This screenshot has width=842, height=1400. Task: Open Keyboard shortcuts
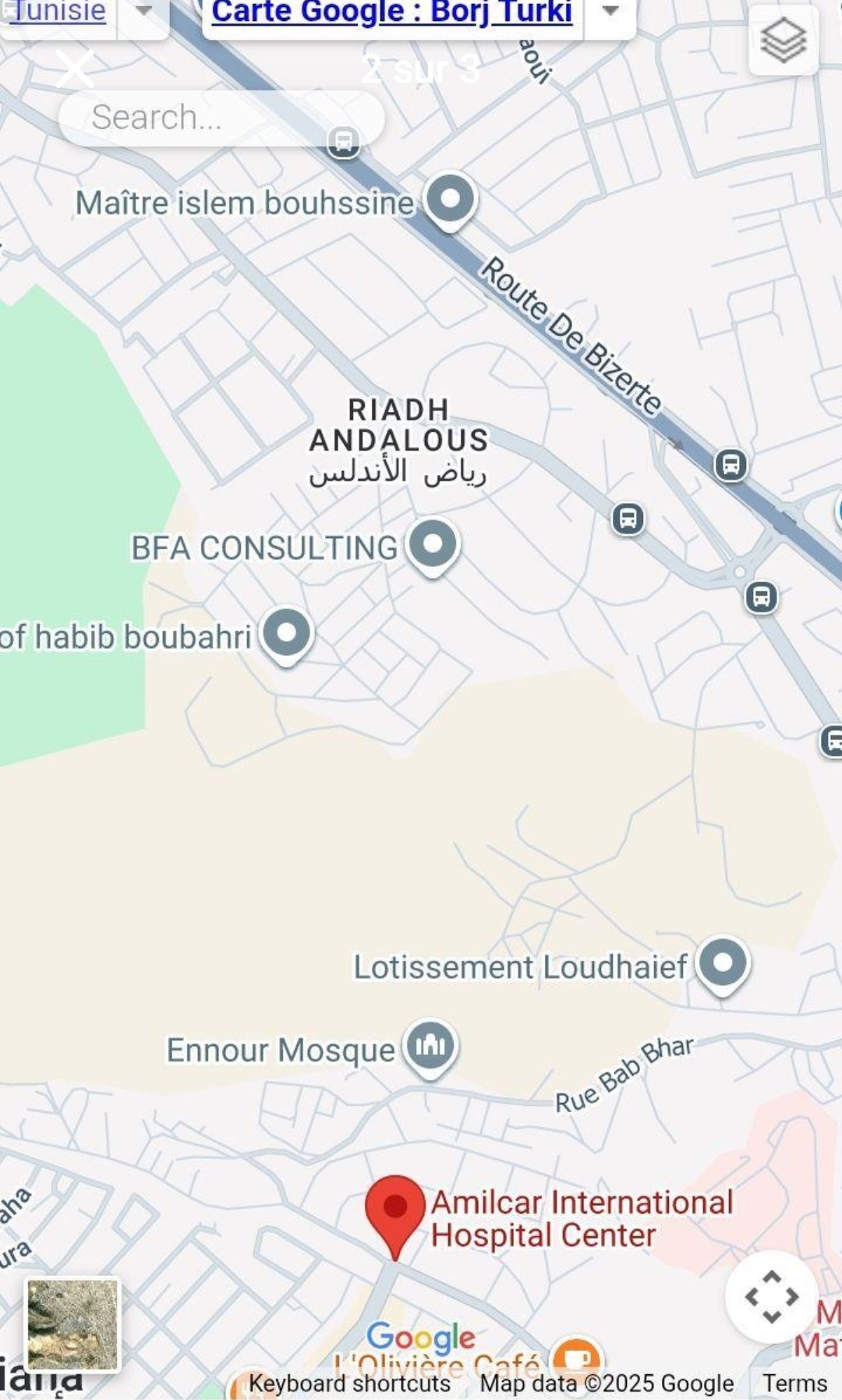click(x=349, y=1384)
